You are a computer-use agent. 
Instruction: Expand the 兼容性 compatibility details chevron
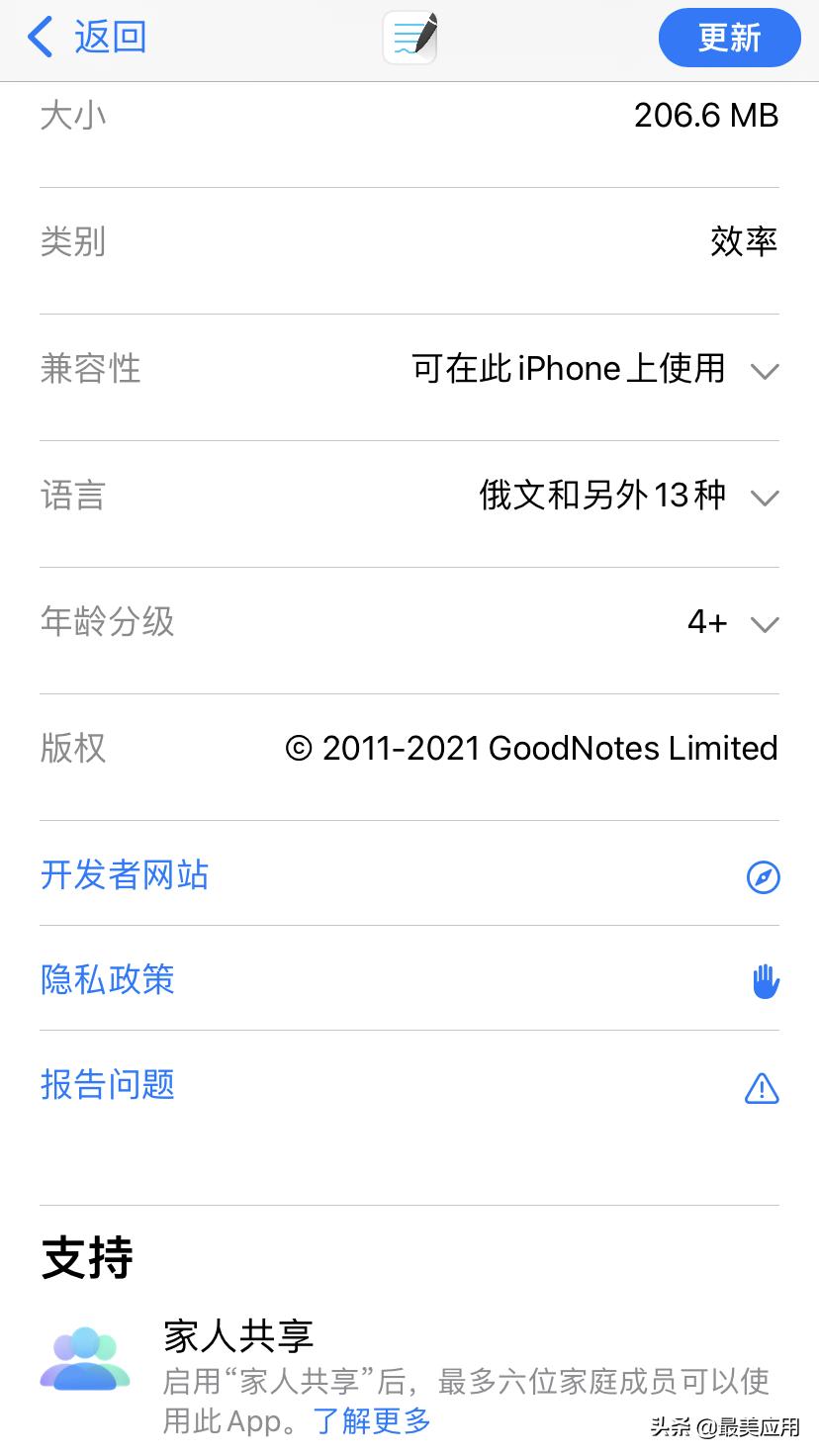765,372
